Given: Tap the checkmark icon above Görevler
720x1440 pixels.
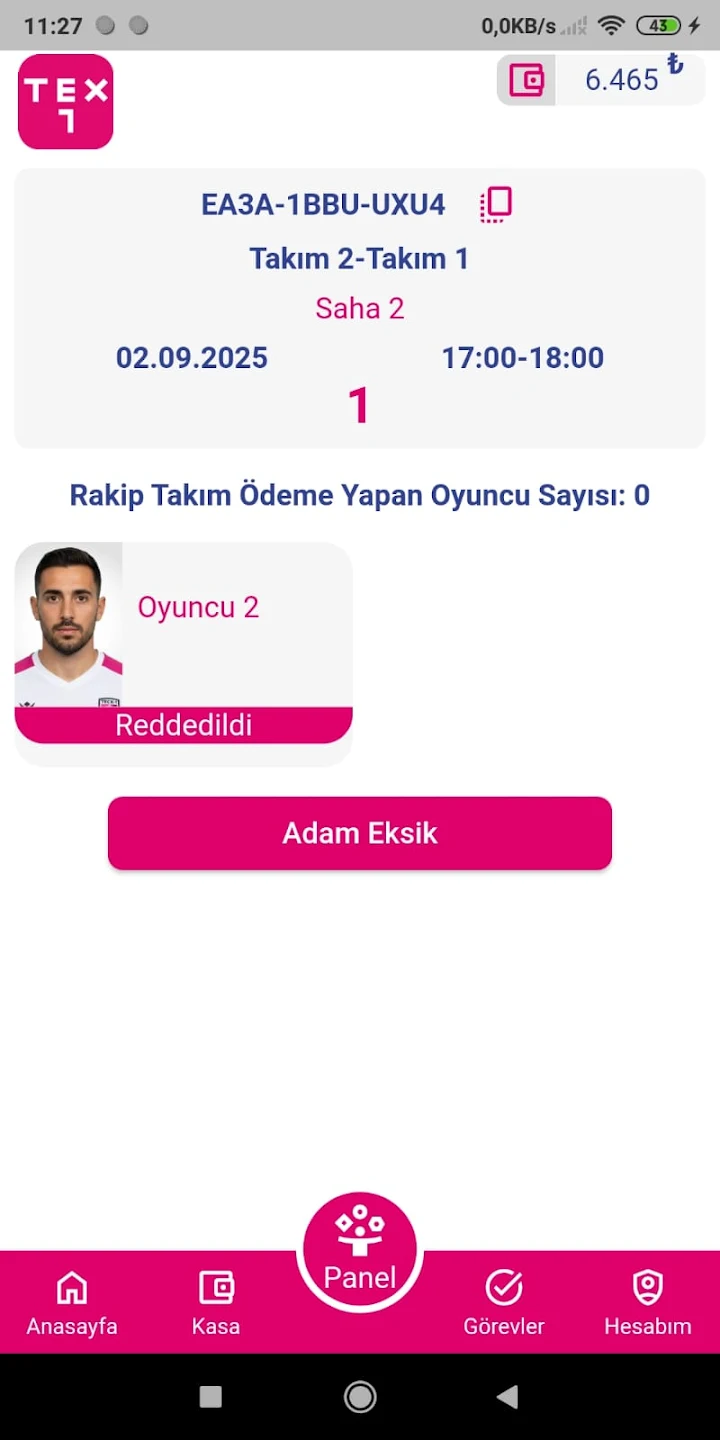Looking at the screenshot, I should (504, 1287).
